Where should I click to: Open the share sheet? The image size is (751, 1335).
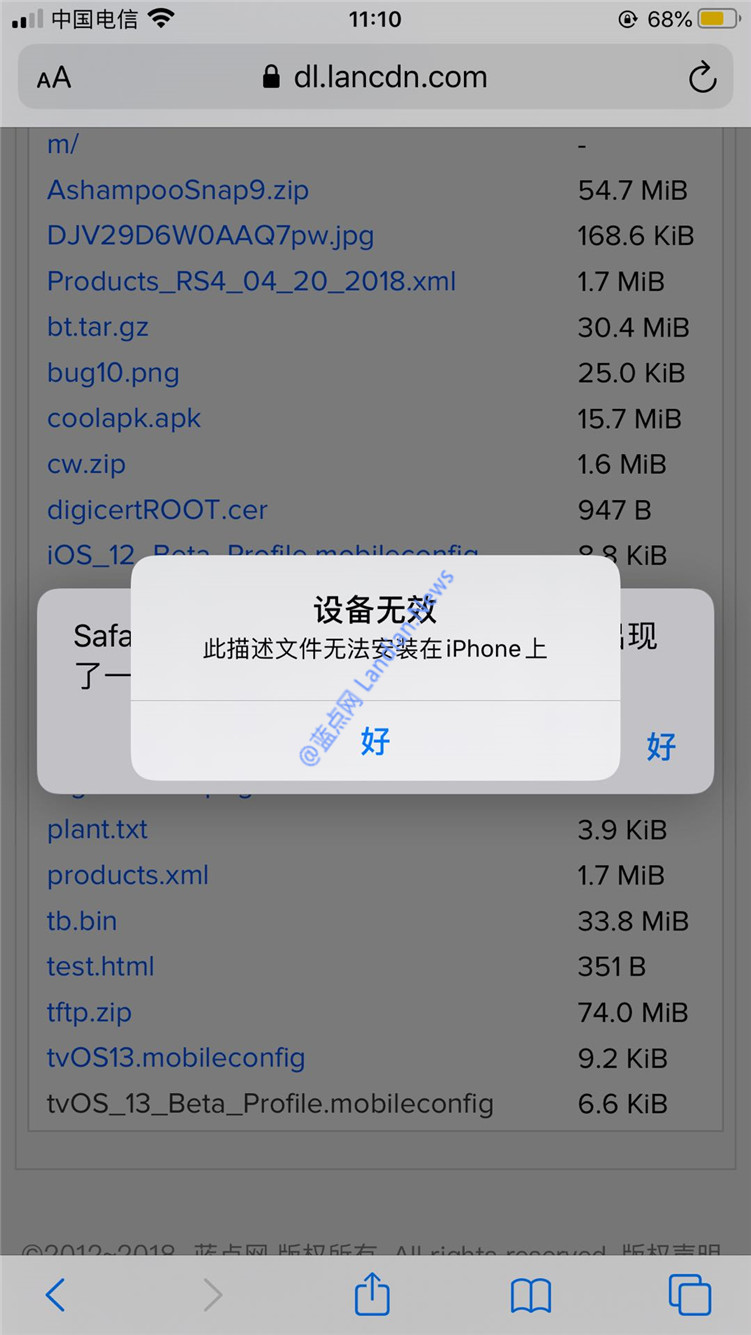[x=372, y=1293]
